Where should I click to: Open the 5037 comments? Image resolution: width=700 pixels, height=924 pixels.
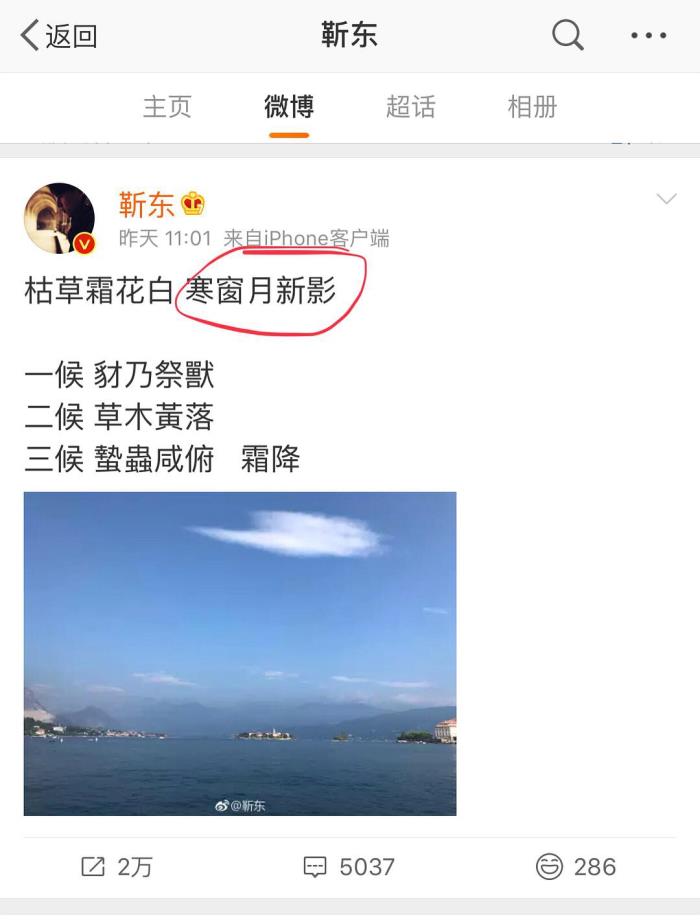click(x=349, y=866)
